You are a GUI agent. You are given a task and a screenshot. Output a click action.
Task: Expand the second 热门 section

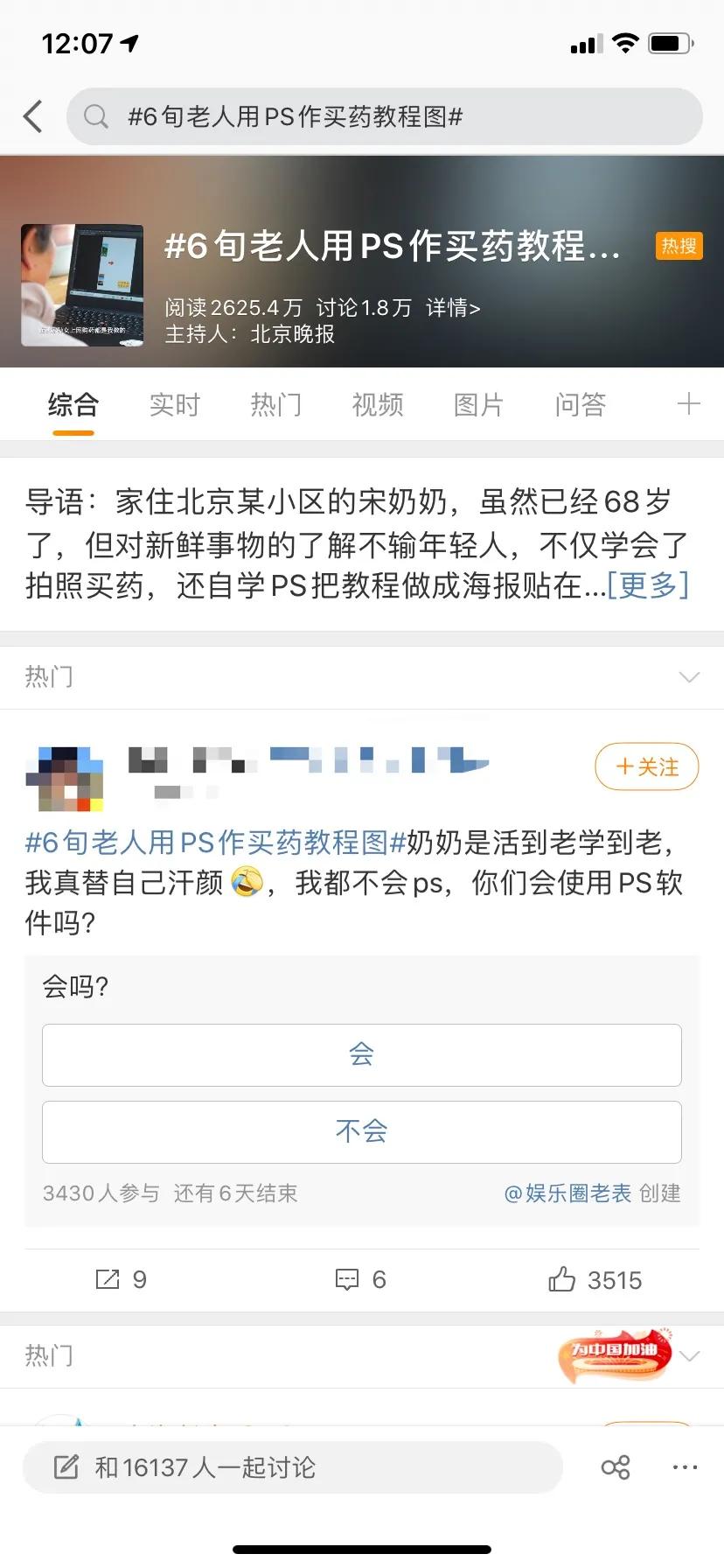tap(690, 1354)
